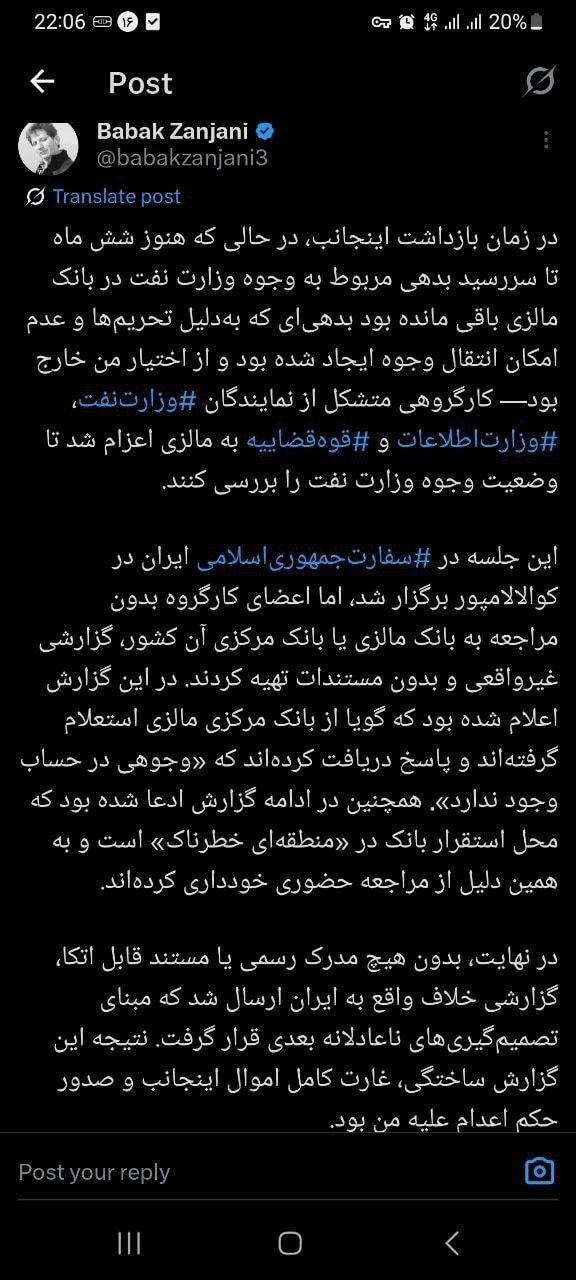Open the camera icon in reply bar
Viewport: 576px width, 1280px height.
(x=539, y=1171)
